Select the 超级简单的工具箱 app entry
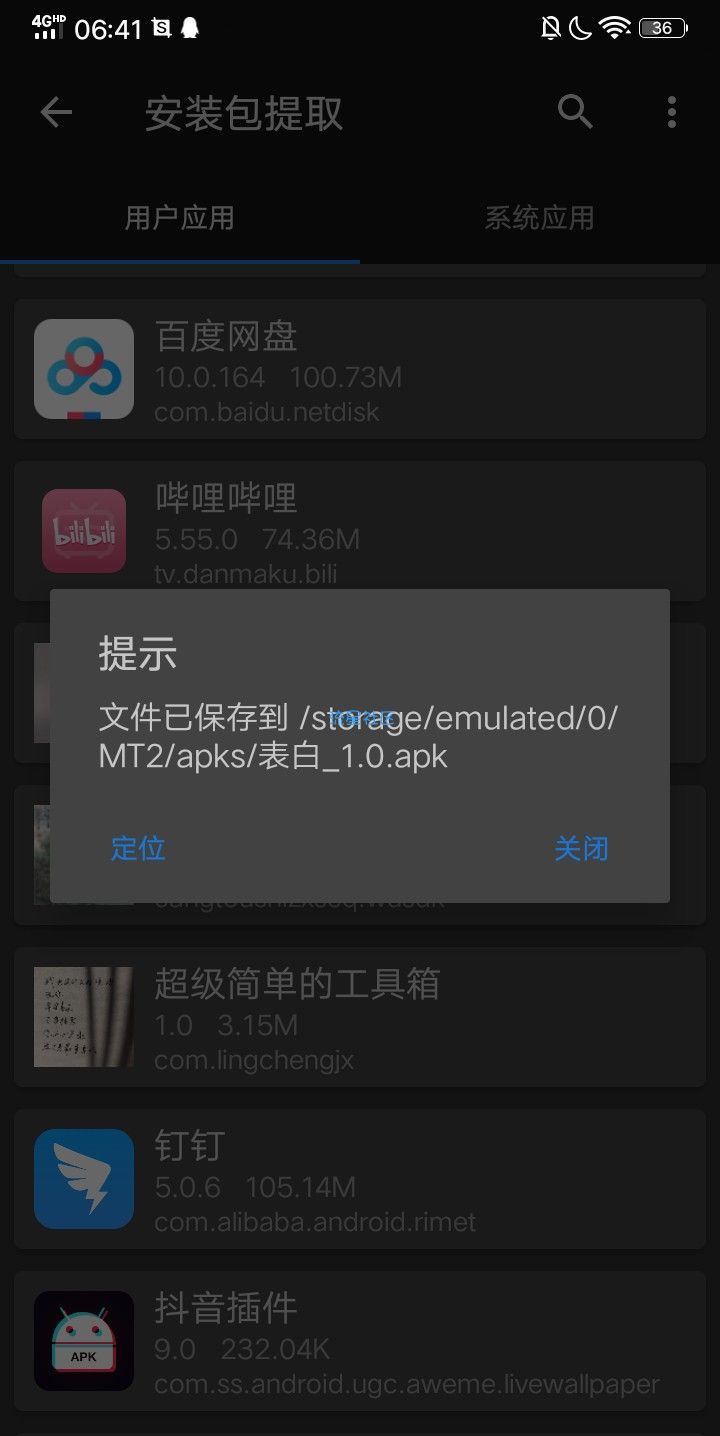Viewport: 720px width, 1436px height. click(360, 1017)
